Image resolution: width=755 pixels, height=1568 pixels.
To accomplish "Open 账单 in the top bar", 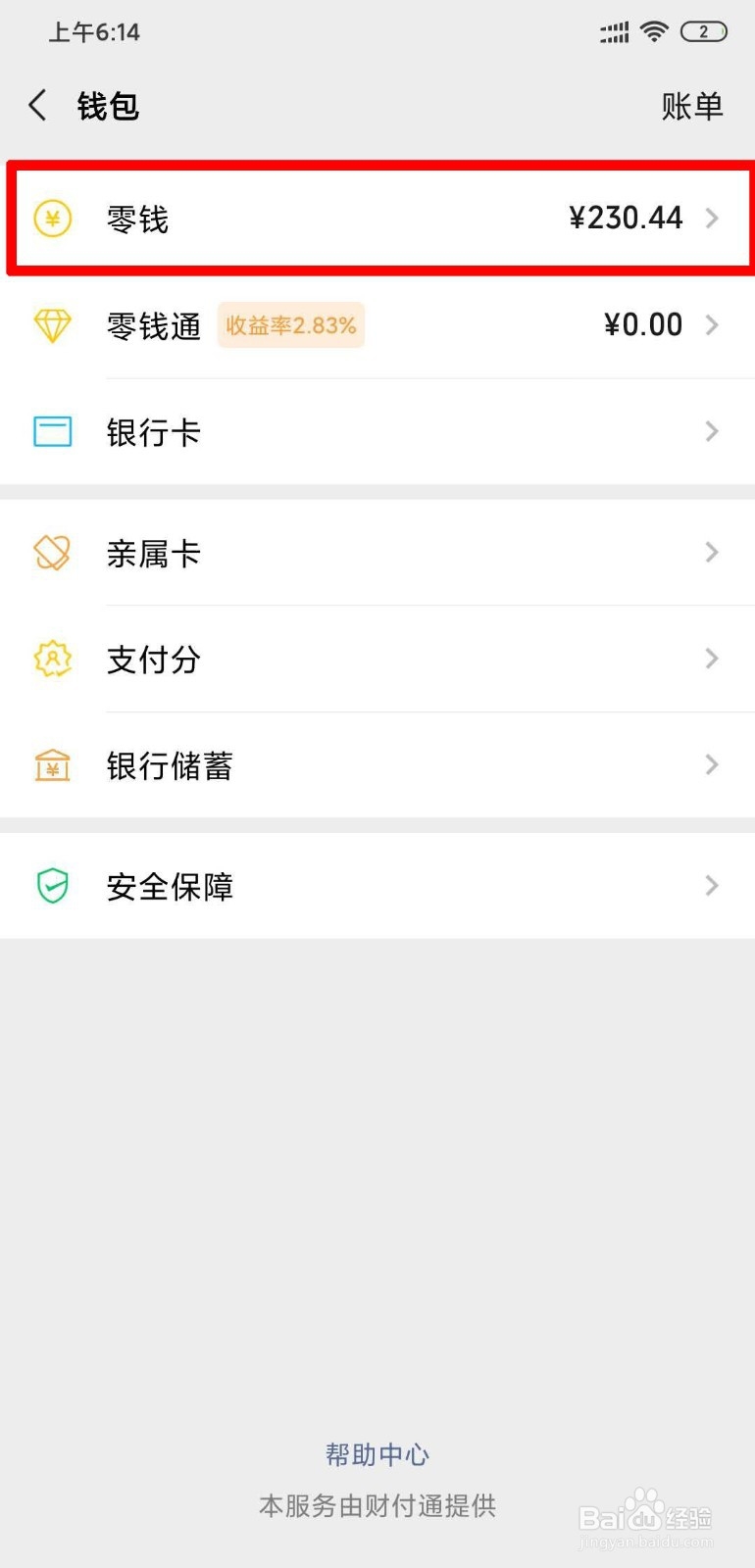I will pyautogui.click(x=691, y=106).
